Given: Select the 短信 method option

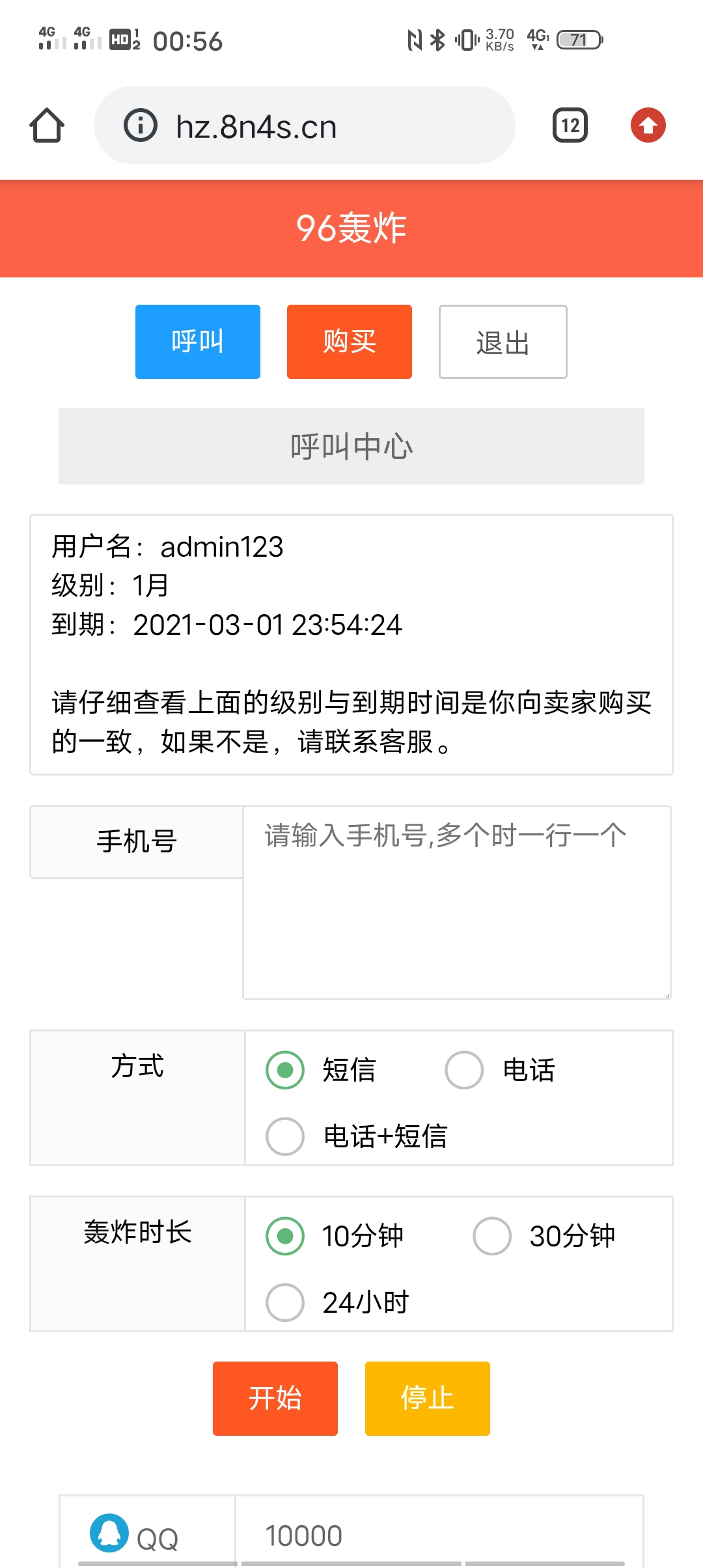Looking at the screenshot, I should pyautogui.click(x=285, y=1070).
